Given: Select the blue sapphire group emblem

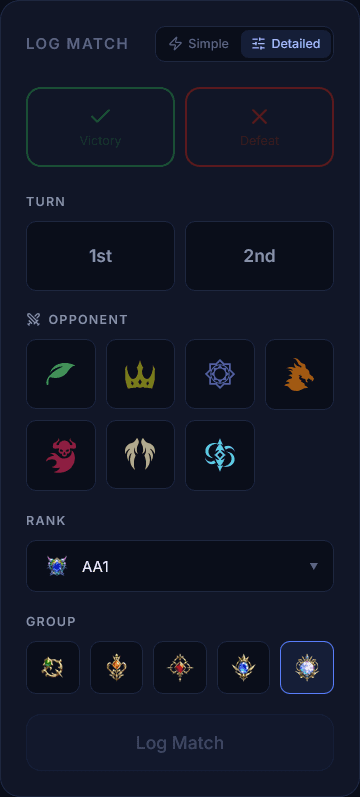Looking at the screenshot, I should click(x=244, y=667).
